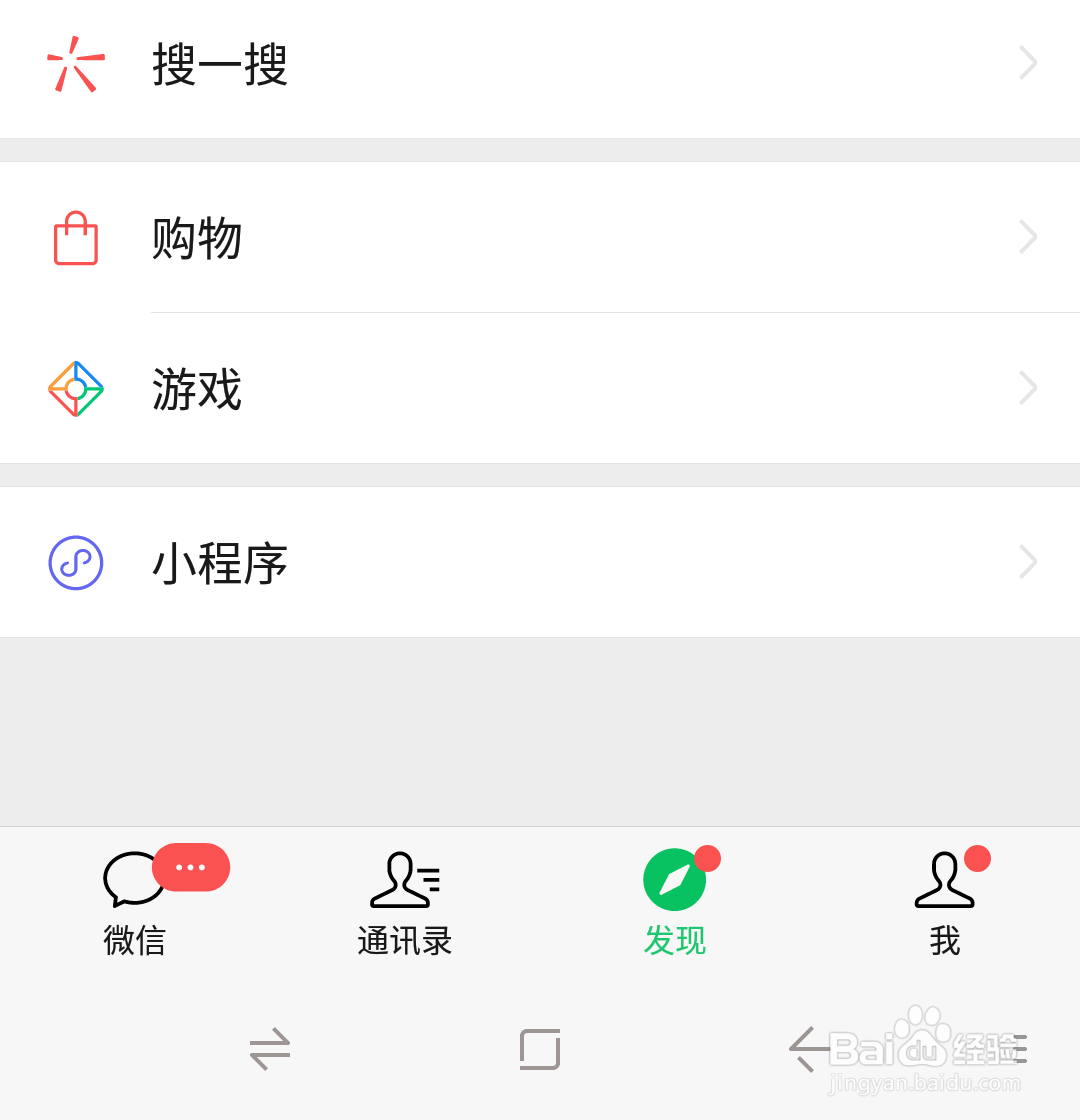Tap the system back arrow
This screenshot has height=1120, width=1080.
point(808,1050)
